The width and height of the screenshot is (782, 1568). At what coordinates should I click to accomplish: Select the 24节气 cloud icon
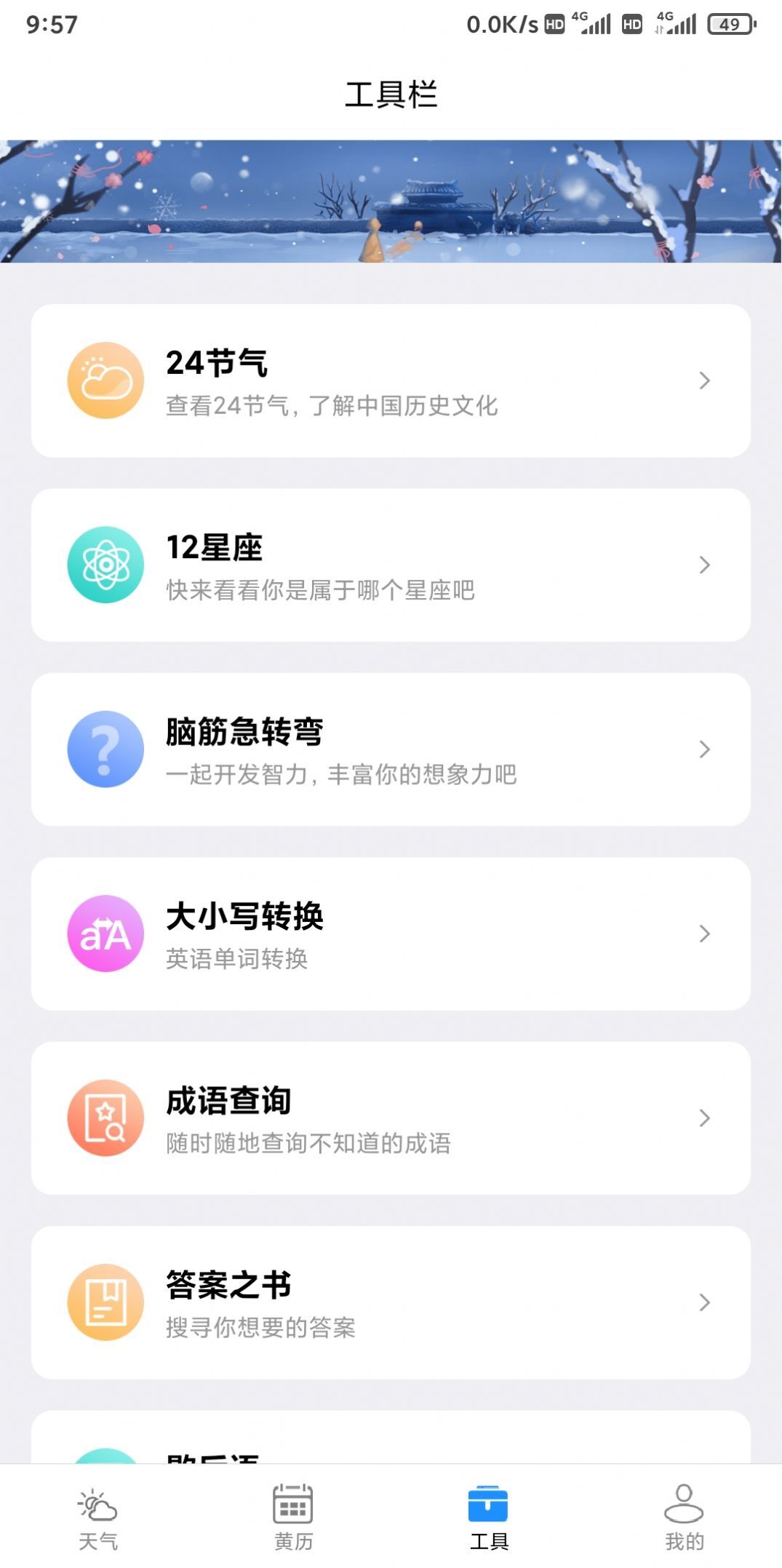[x=105, y=380]
